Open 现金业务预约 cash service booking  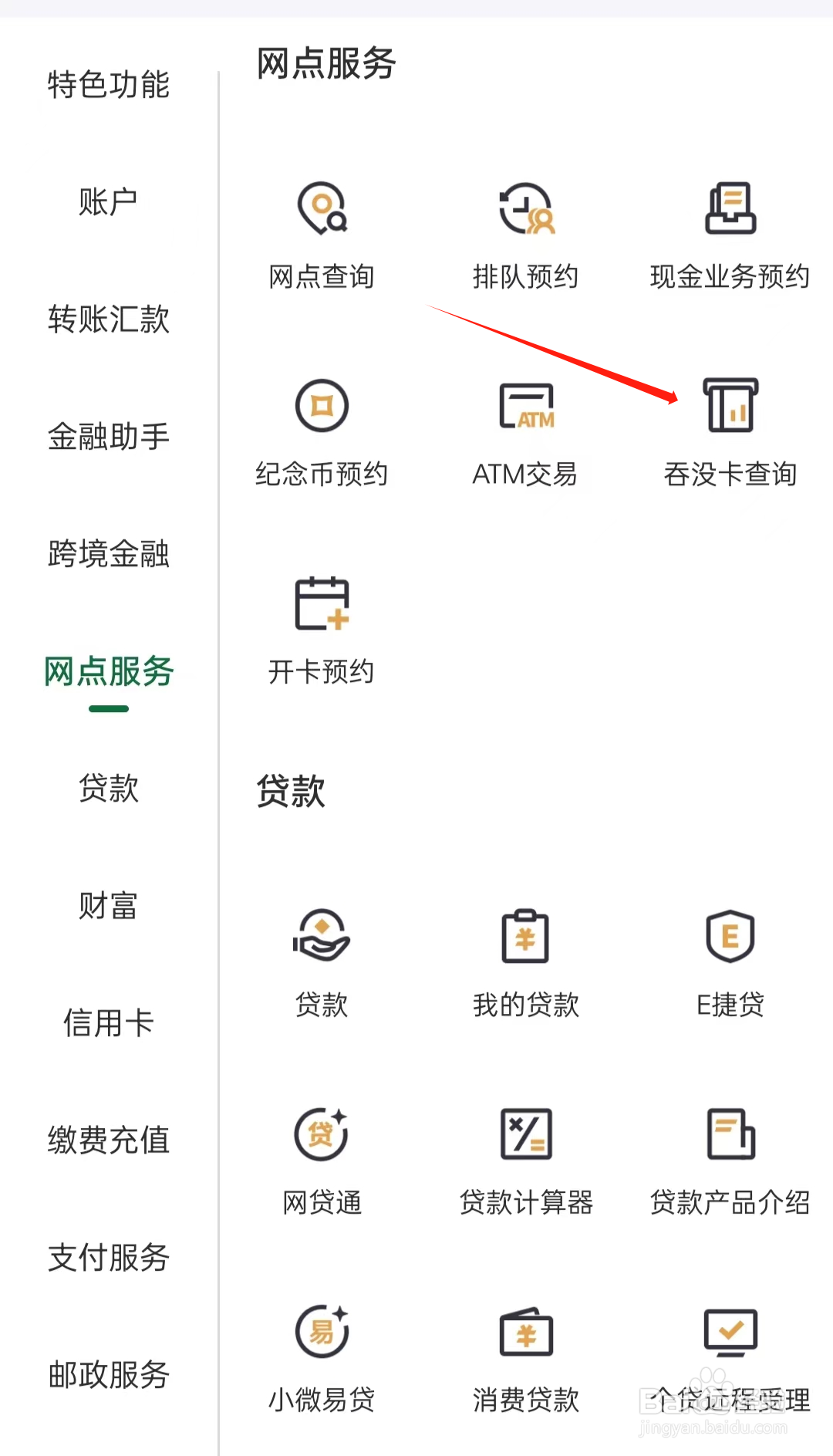[730, 210]
